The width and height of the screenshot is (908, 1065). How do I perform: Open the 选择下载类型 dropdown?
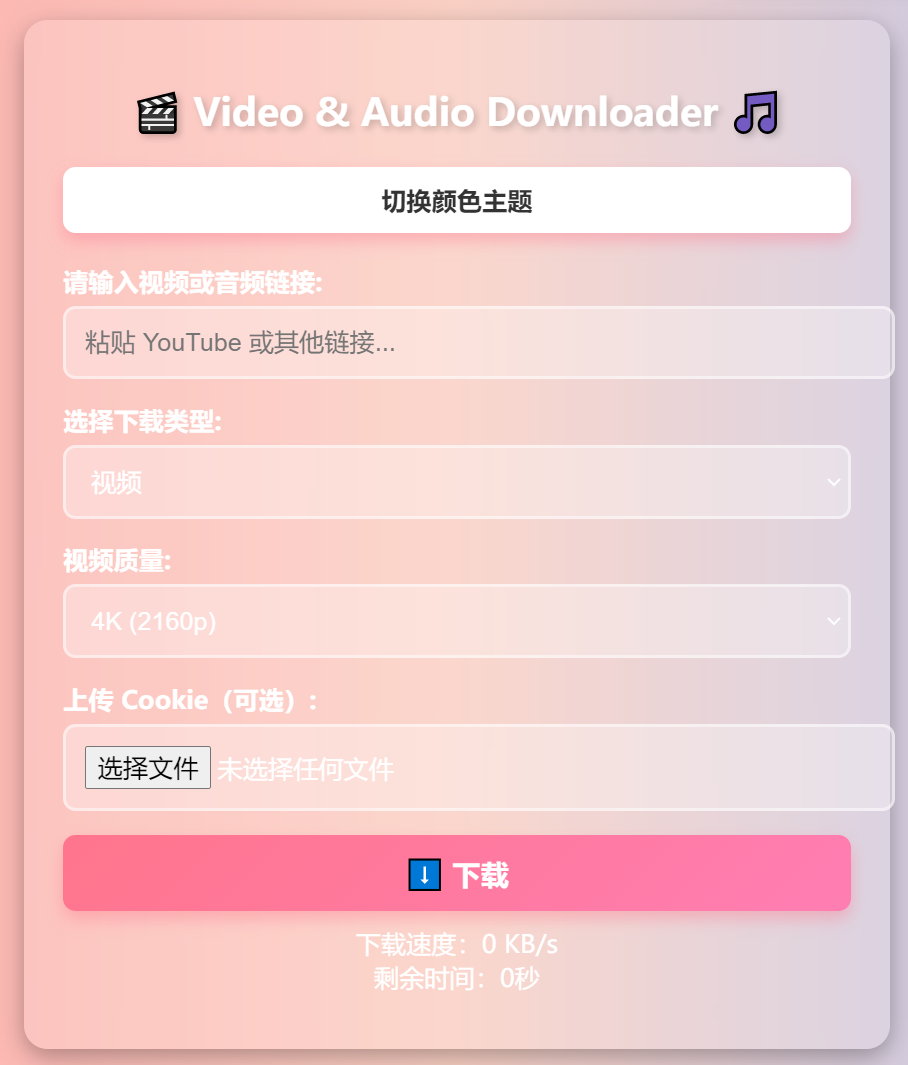456,482
